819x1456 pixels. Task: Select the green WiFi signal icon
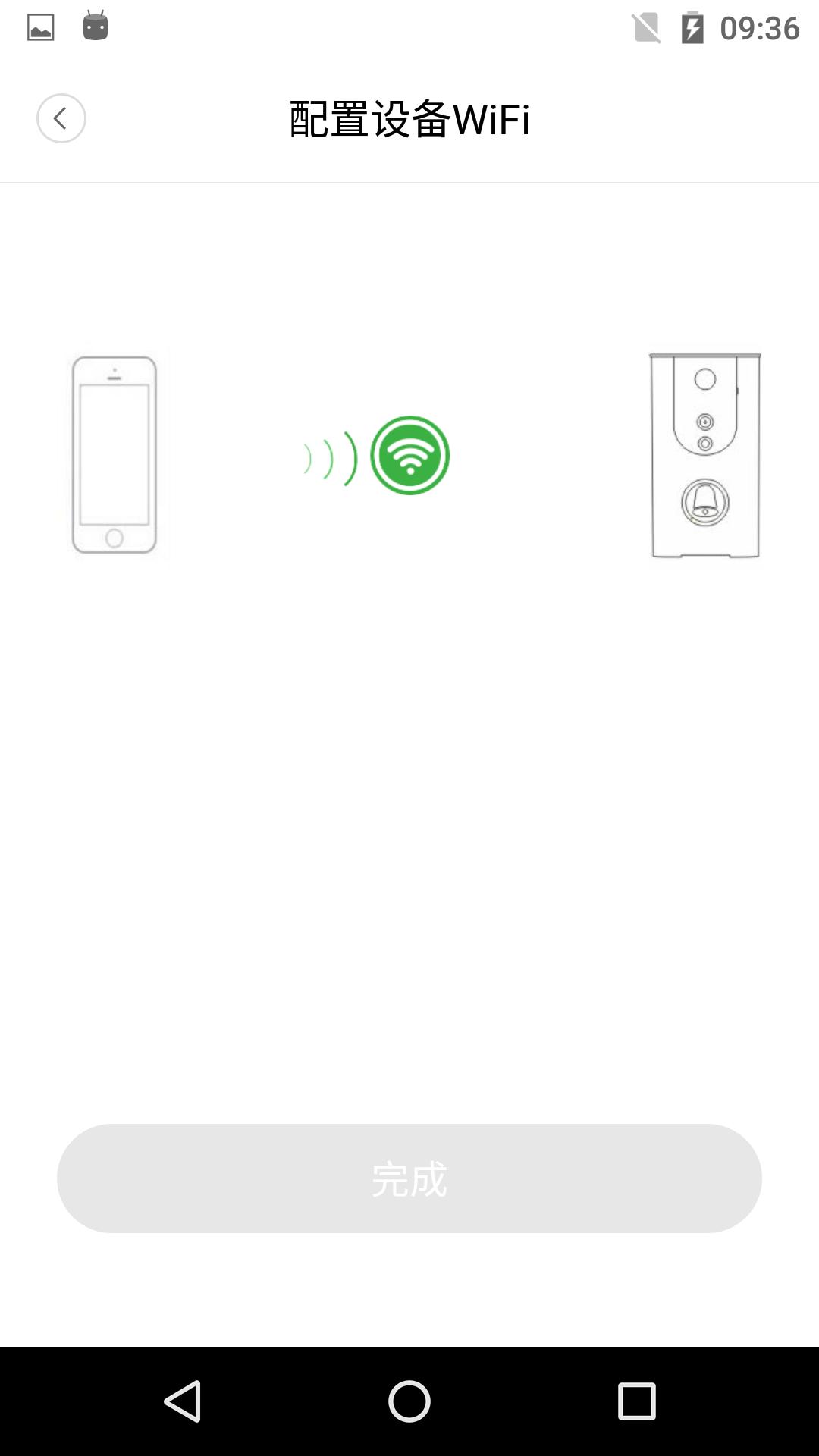pos(409,455)
